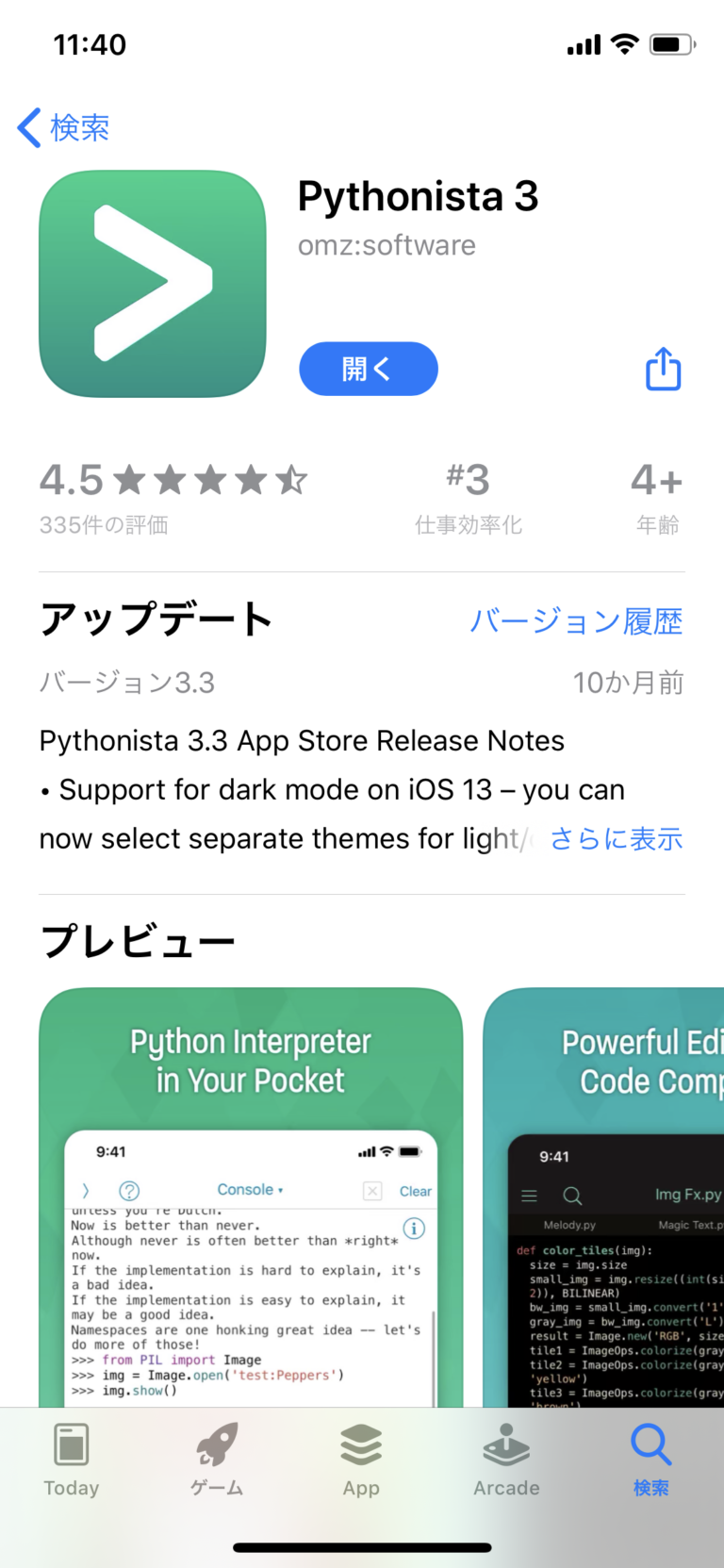Open バージョン履歴 version history
Screen dimensions: 724x1568
577,620
